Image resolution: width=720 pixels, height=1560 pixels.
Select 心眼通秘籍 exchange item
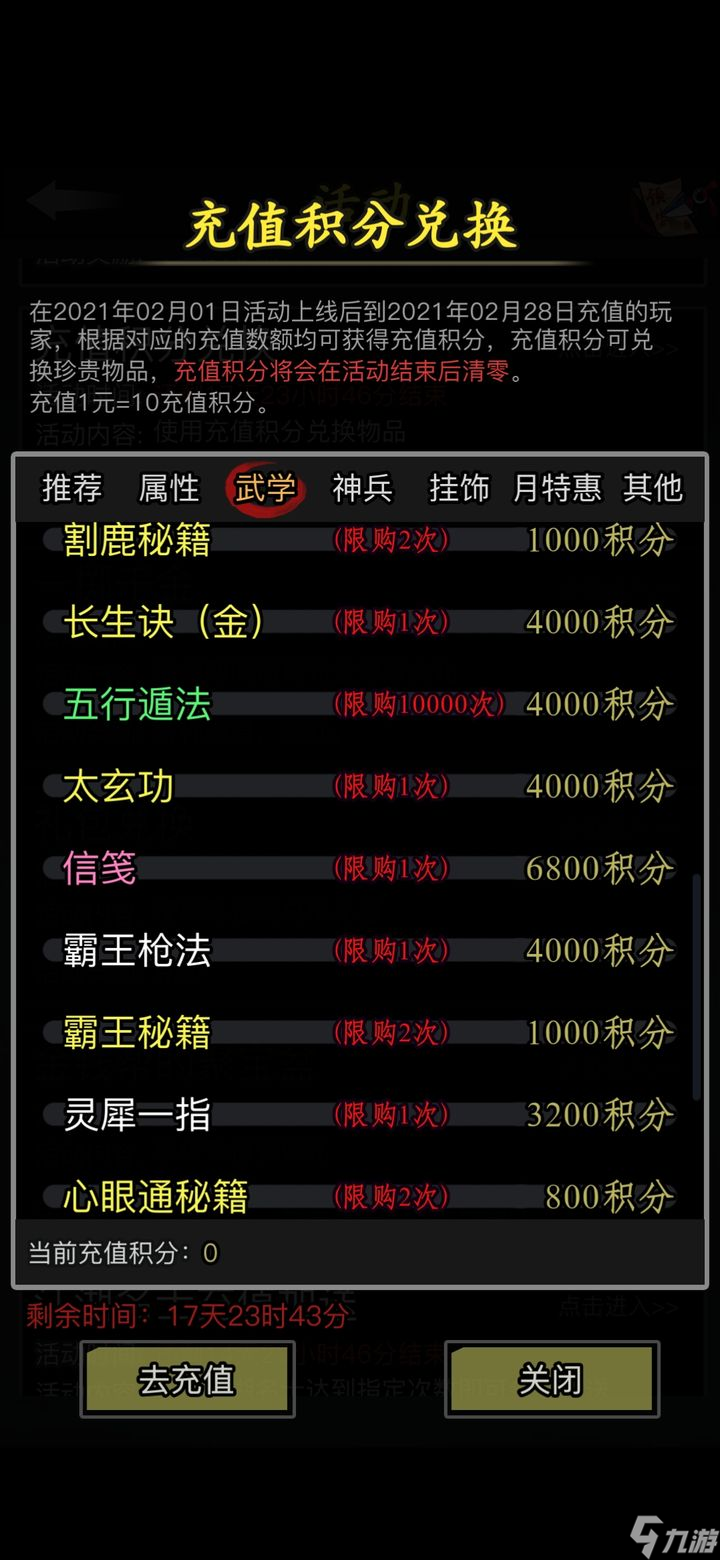(360, 1196)
